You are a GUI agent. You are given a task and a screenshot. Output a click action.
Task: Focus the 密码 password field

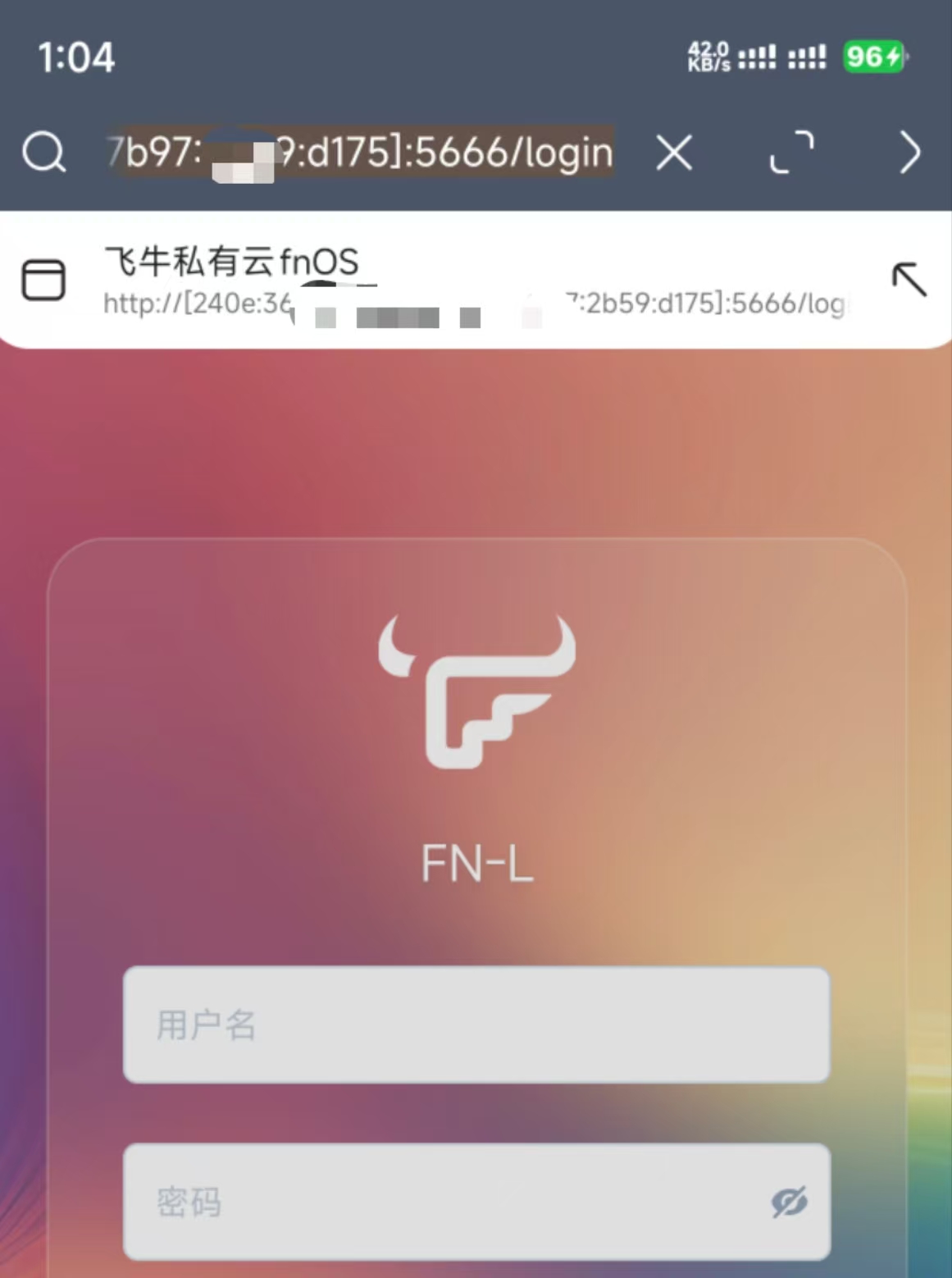coord(443,1202)
